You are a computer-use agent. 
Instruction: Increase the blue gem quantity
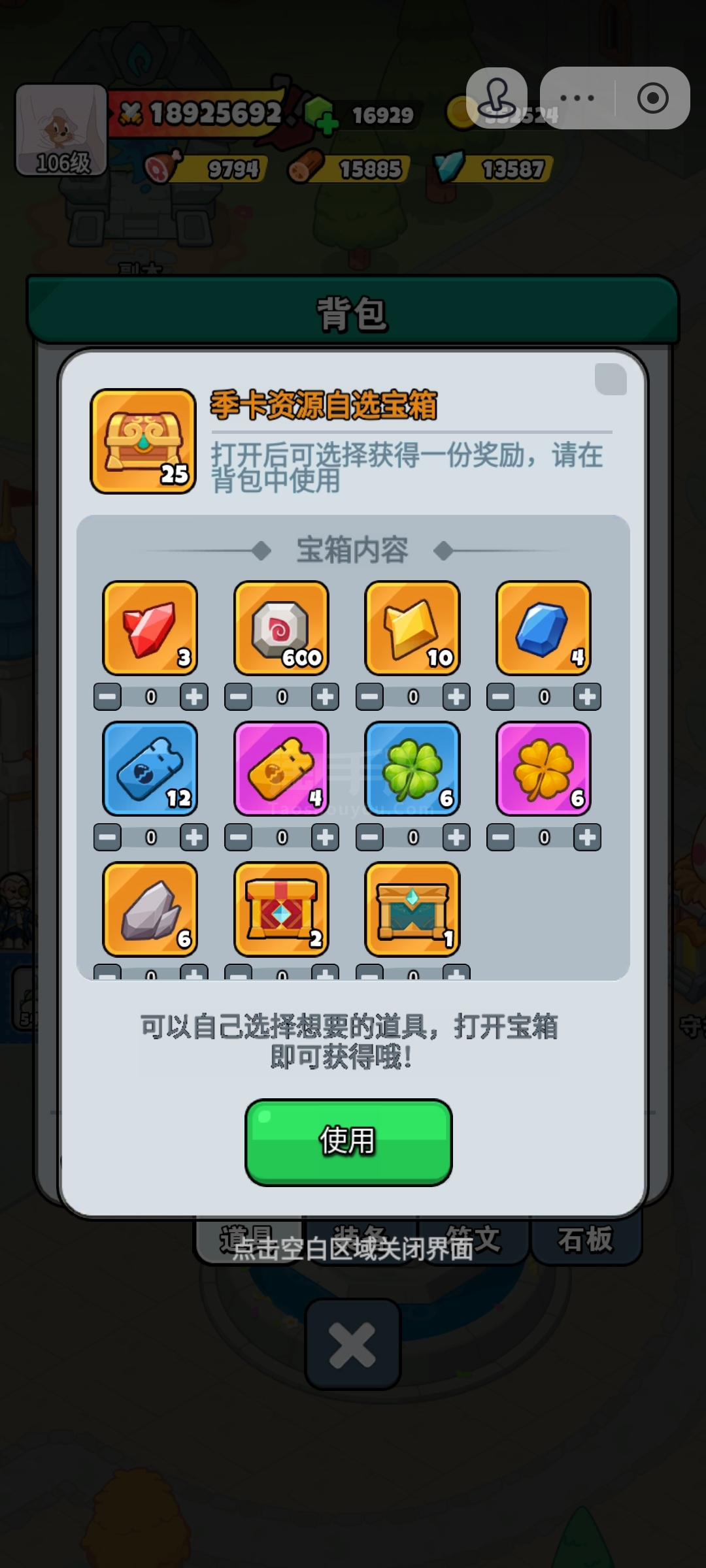[587, 696]
